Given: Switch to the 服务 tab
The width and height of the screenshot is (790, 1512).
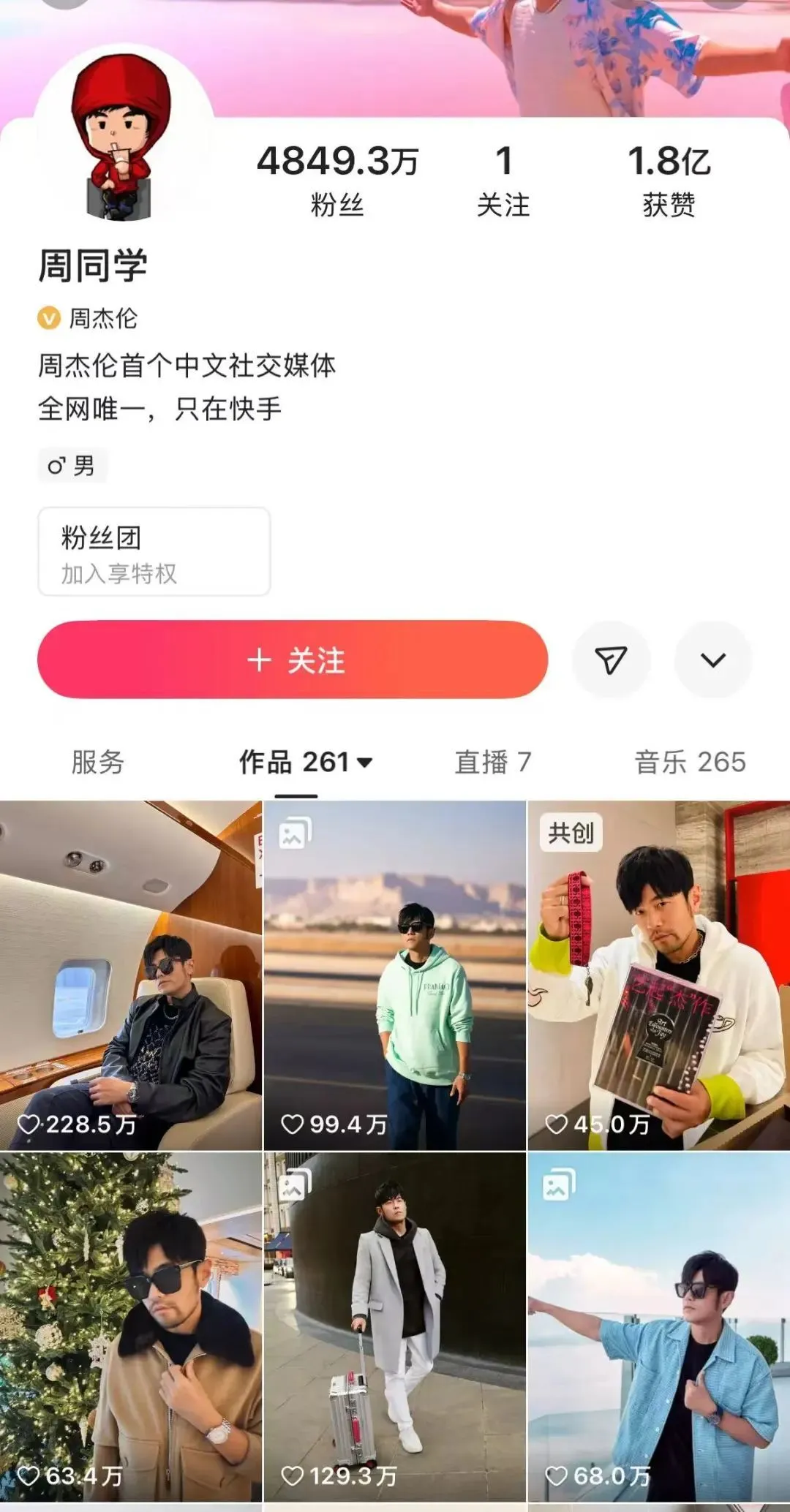Looking at the screenshot, I should (97, 763).
